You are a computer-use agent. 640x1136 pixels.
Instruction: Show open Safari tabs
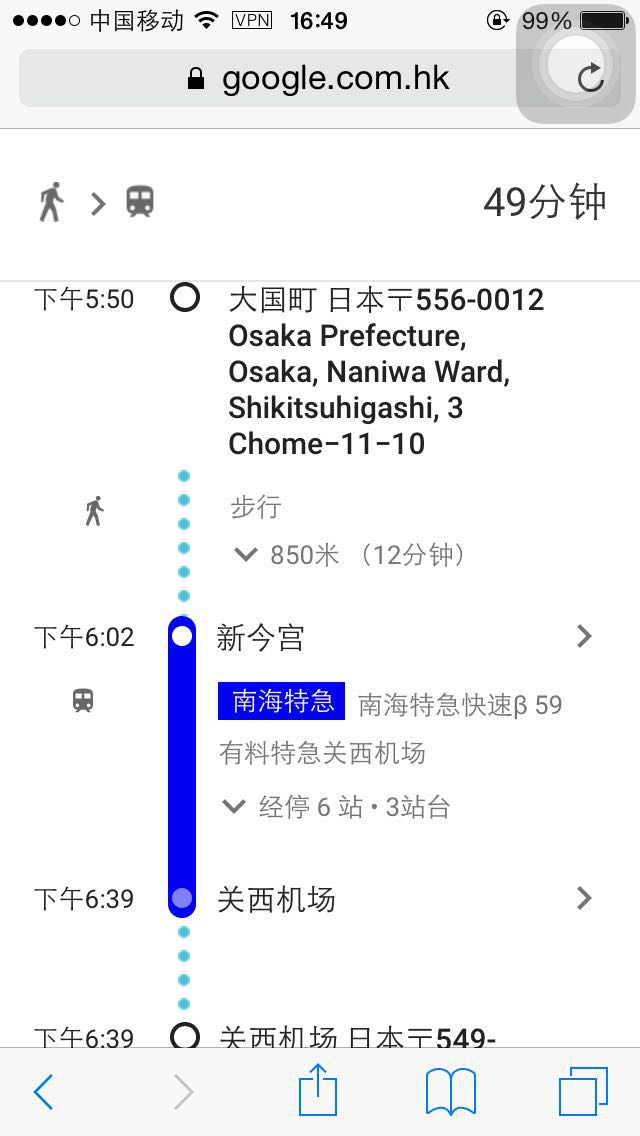[583, 1091]
